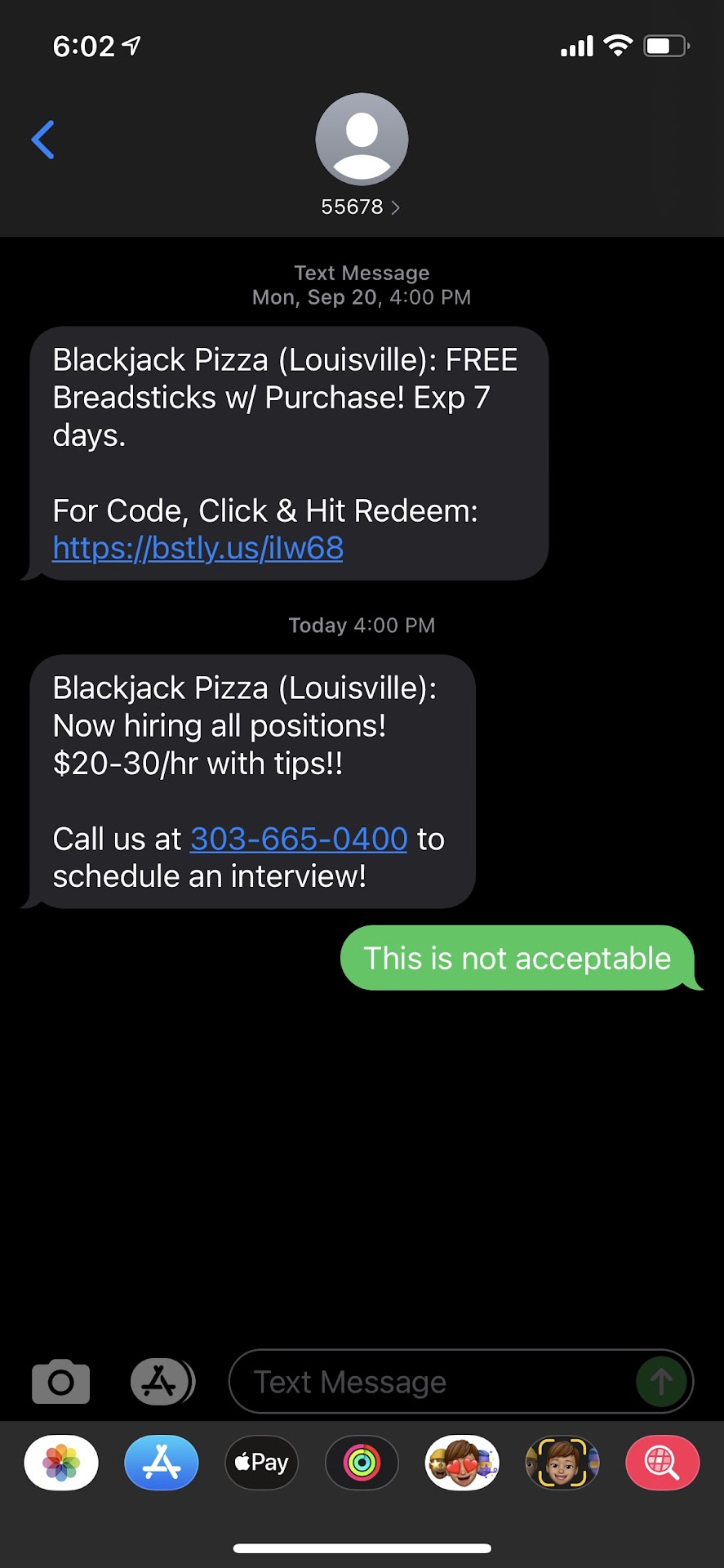The image size is (724, 1568).
Task: Open the App Store iMessage app
Action: click(162, 1463)
